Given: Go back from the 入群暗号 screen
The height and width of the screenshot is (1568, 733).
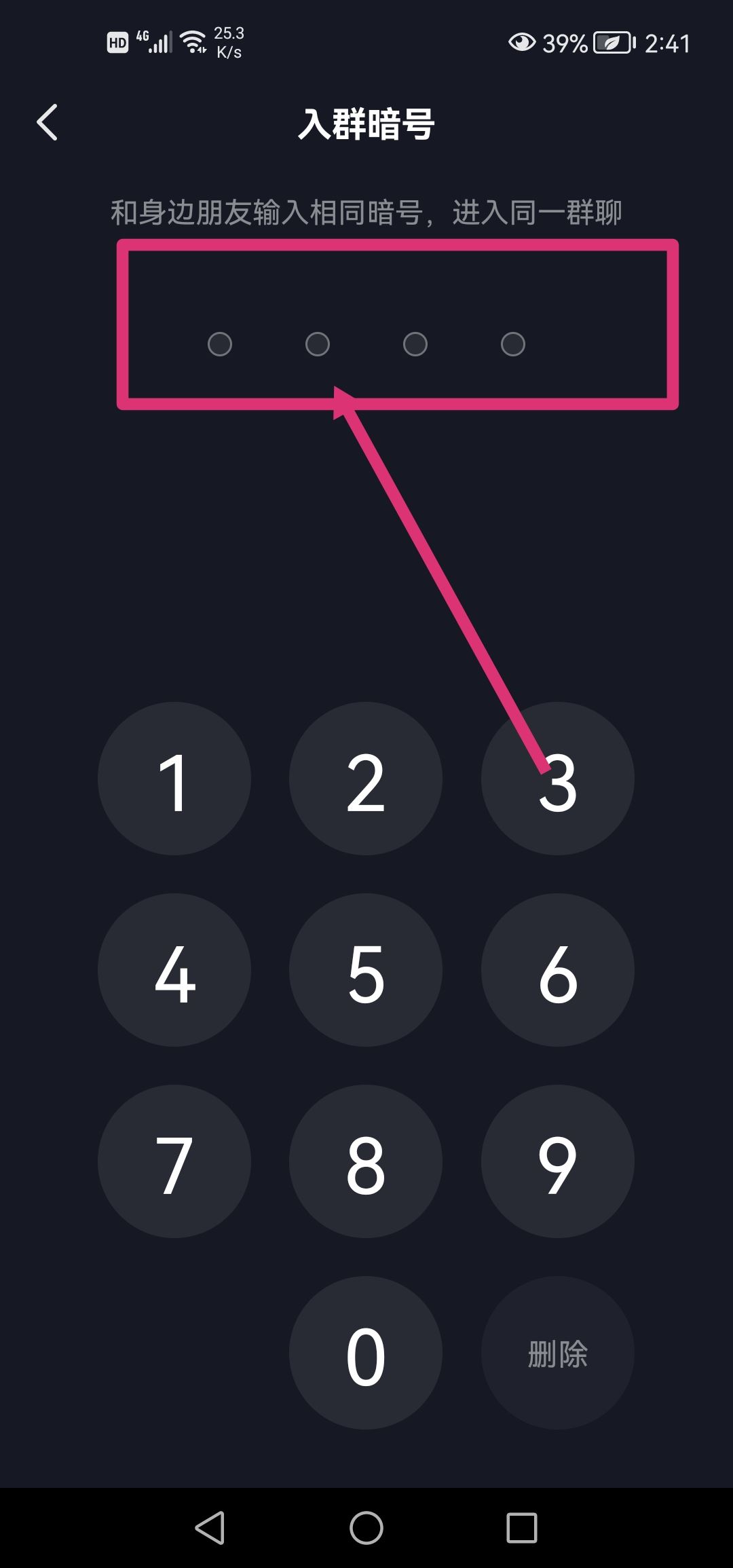Looking at the screenshot, I should 47,123.
